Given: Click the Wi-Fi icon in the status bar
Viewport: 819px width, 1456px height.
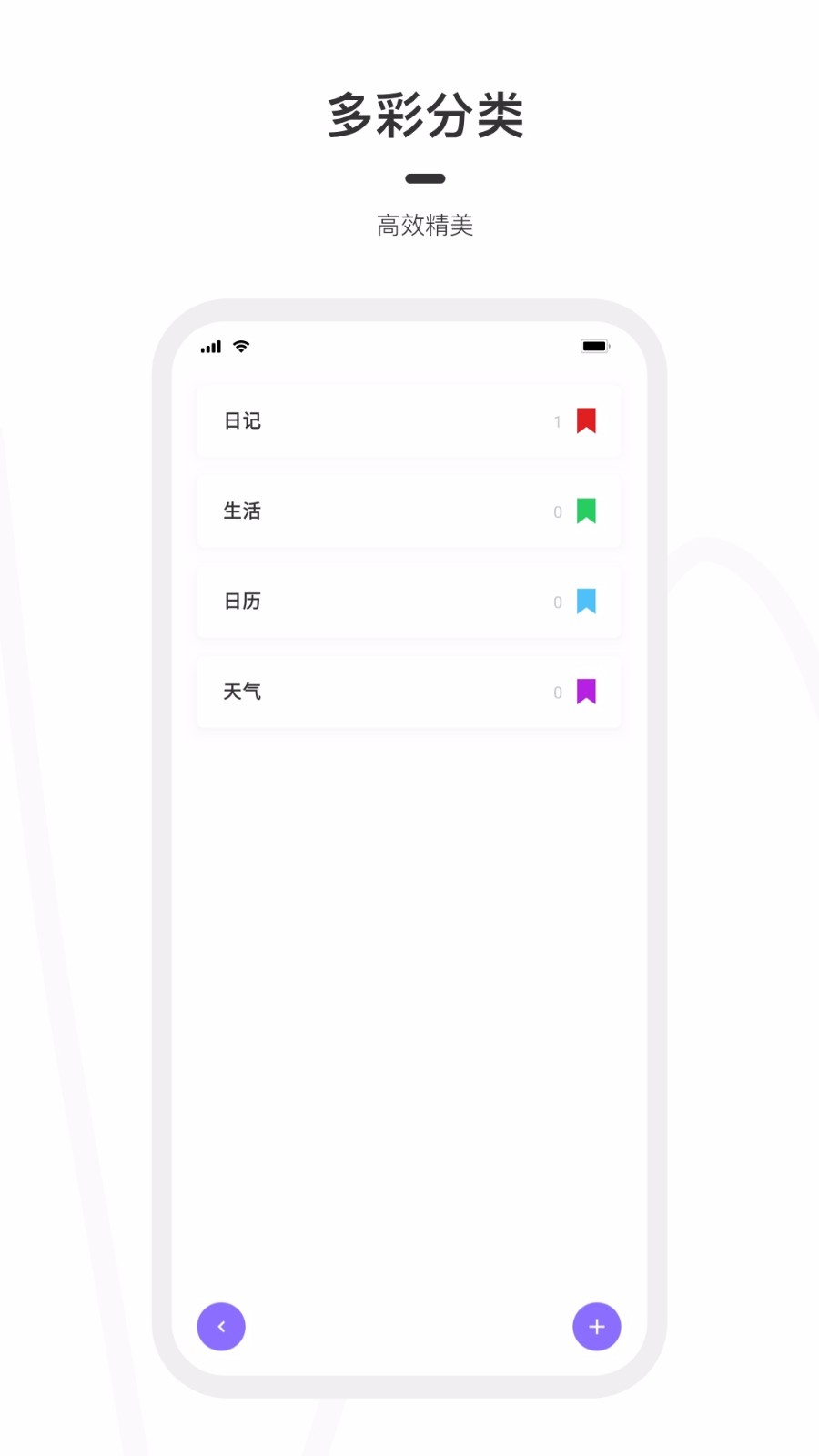Looking at the screenshot, I should coord(239,346).
